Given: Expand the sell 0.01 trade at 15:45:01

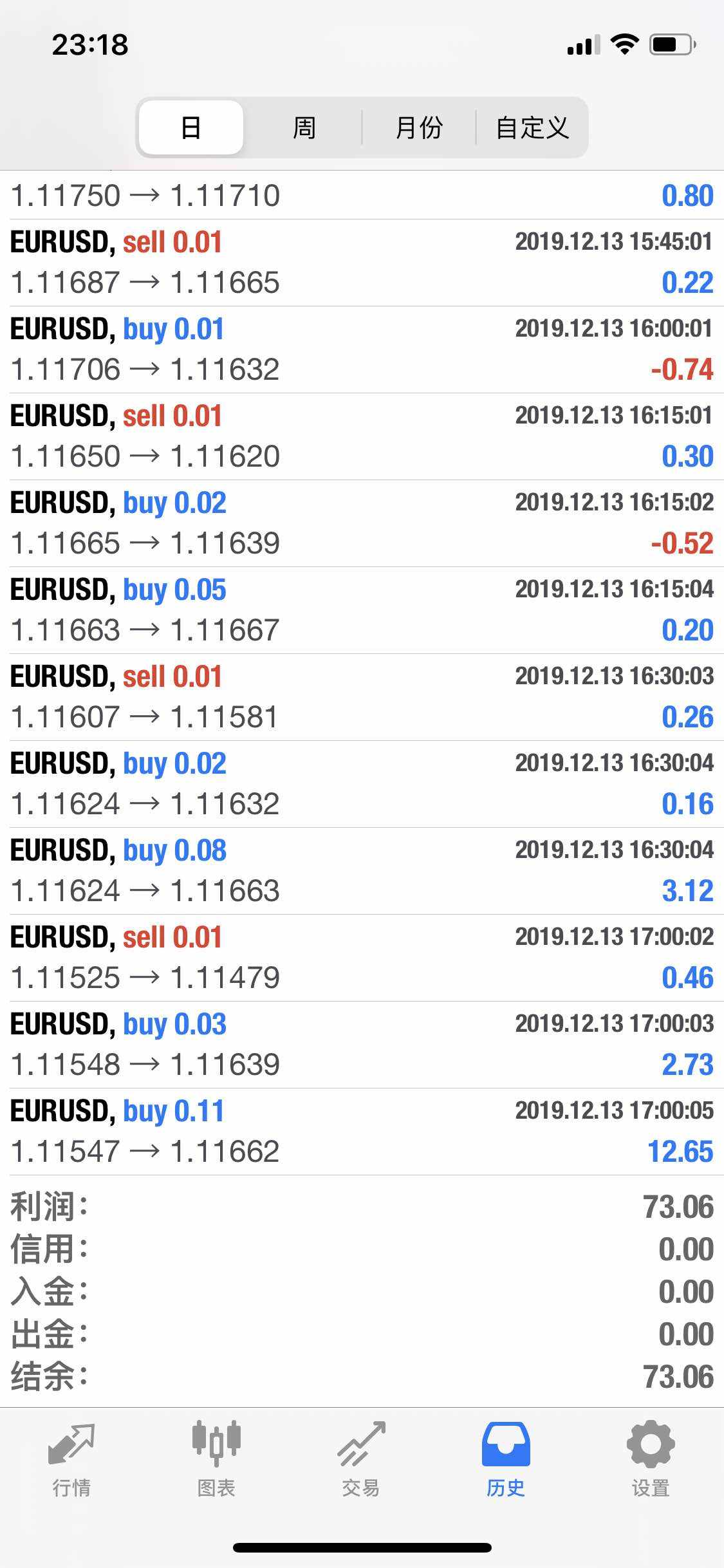Looking at the screenshot, I should 362,263.
